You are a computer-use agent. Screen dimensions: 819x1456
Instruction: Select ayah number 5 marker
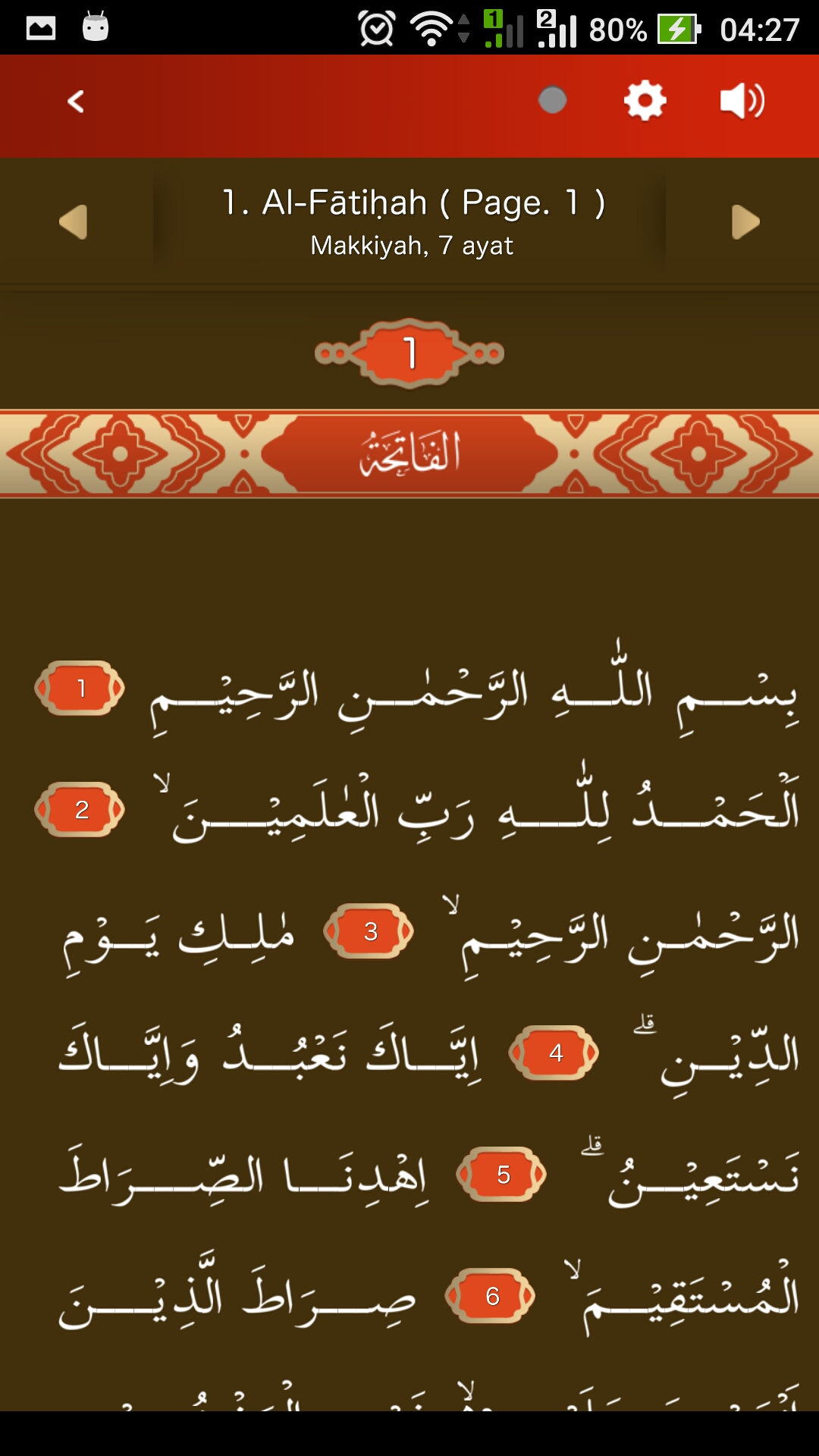tap(502, 1175)
